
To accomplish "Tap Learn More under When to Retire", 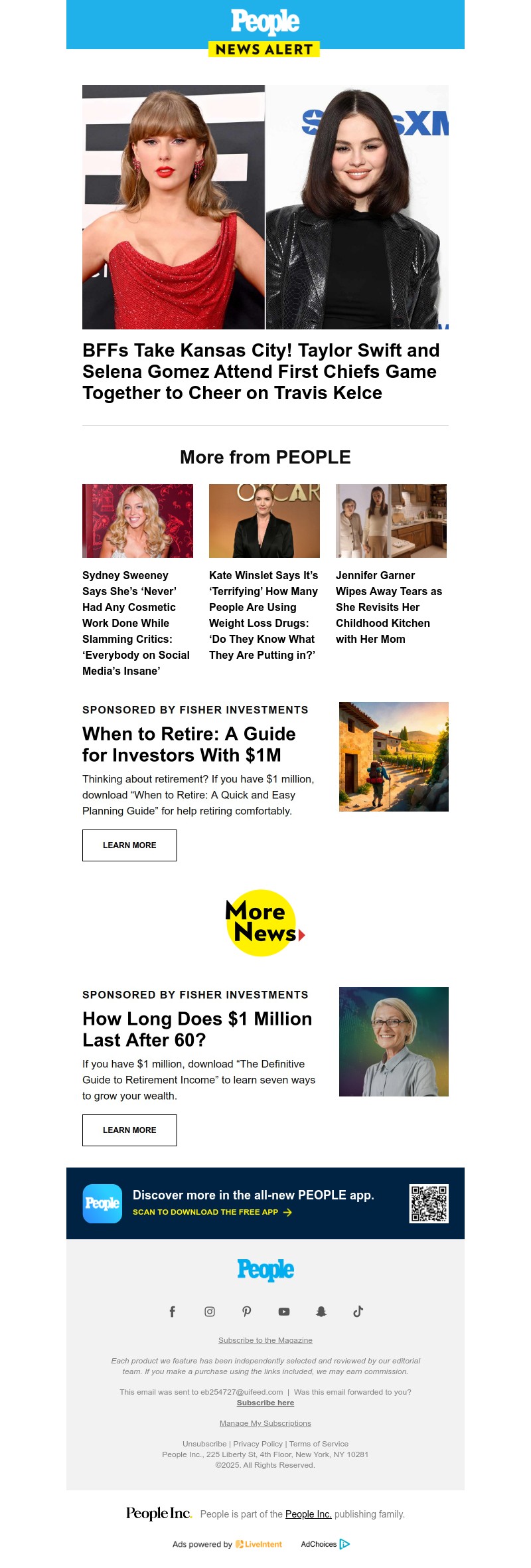I will pyautogui.click(x=129, y=845).
